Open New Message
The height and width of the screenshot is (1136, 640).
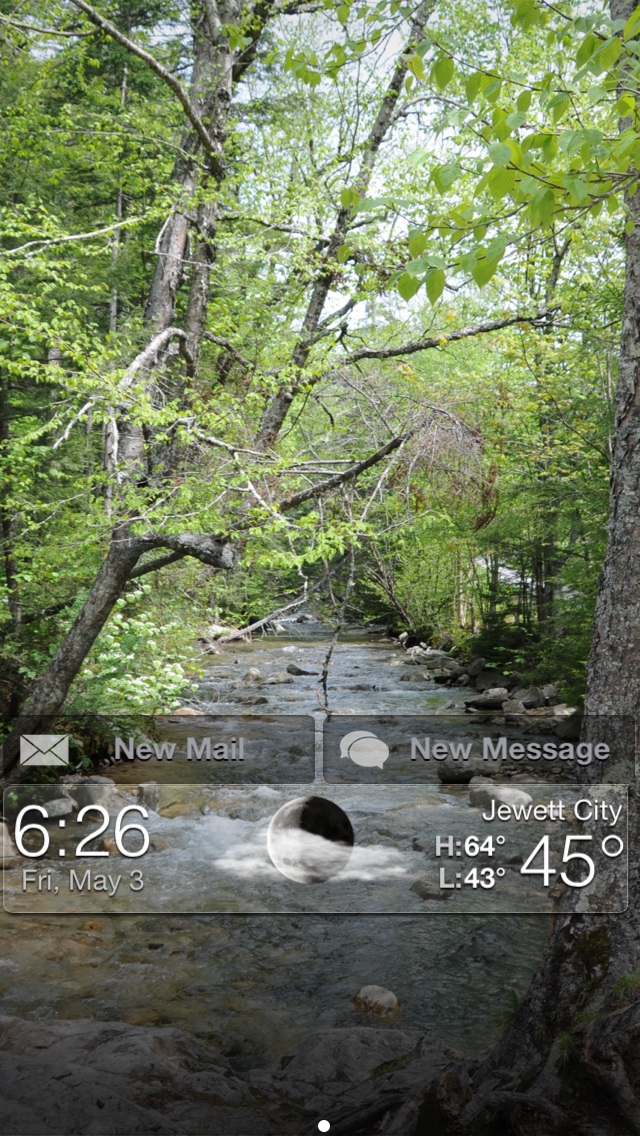pyautogui.click(x=478, y=749)
